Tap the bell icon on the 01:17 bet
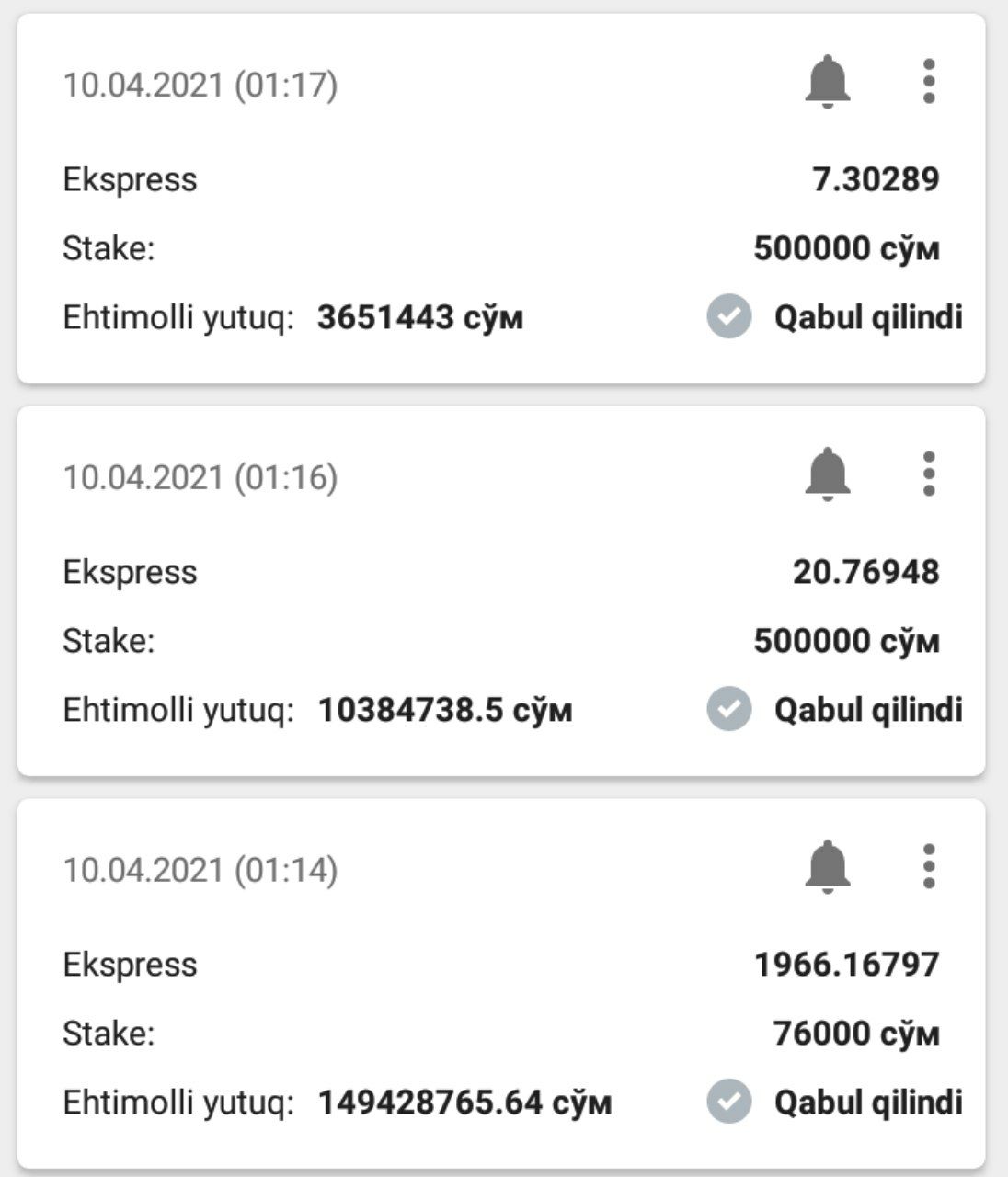 coord(828,82)
